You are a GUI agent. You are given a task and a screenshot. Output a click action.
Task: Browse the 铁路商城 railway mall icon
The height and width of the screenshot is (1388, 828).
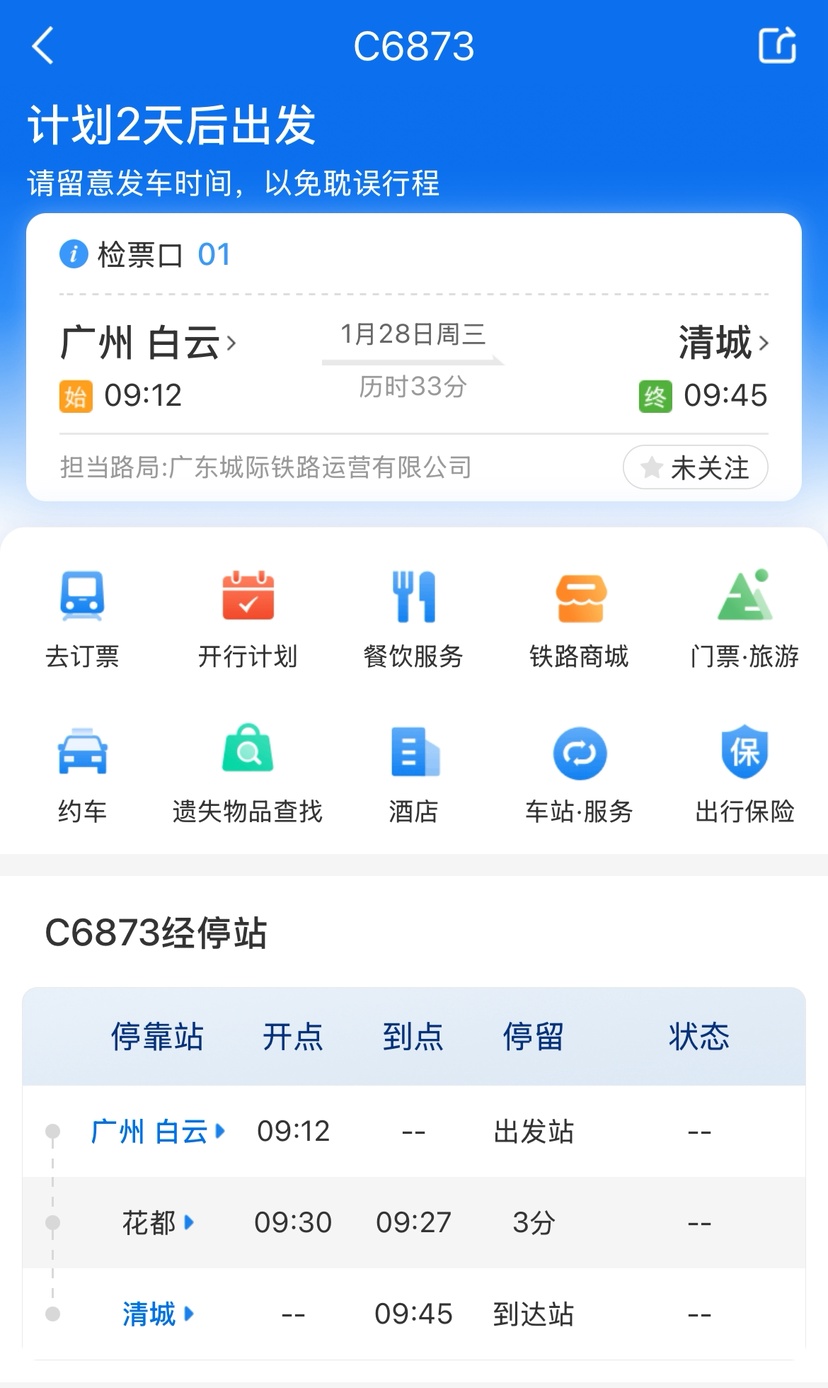[579, 615]
